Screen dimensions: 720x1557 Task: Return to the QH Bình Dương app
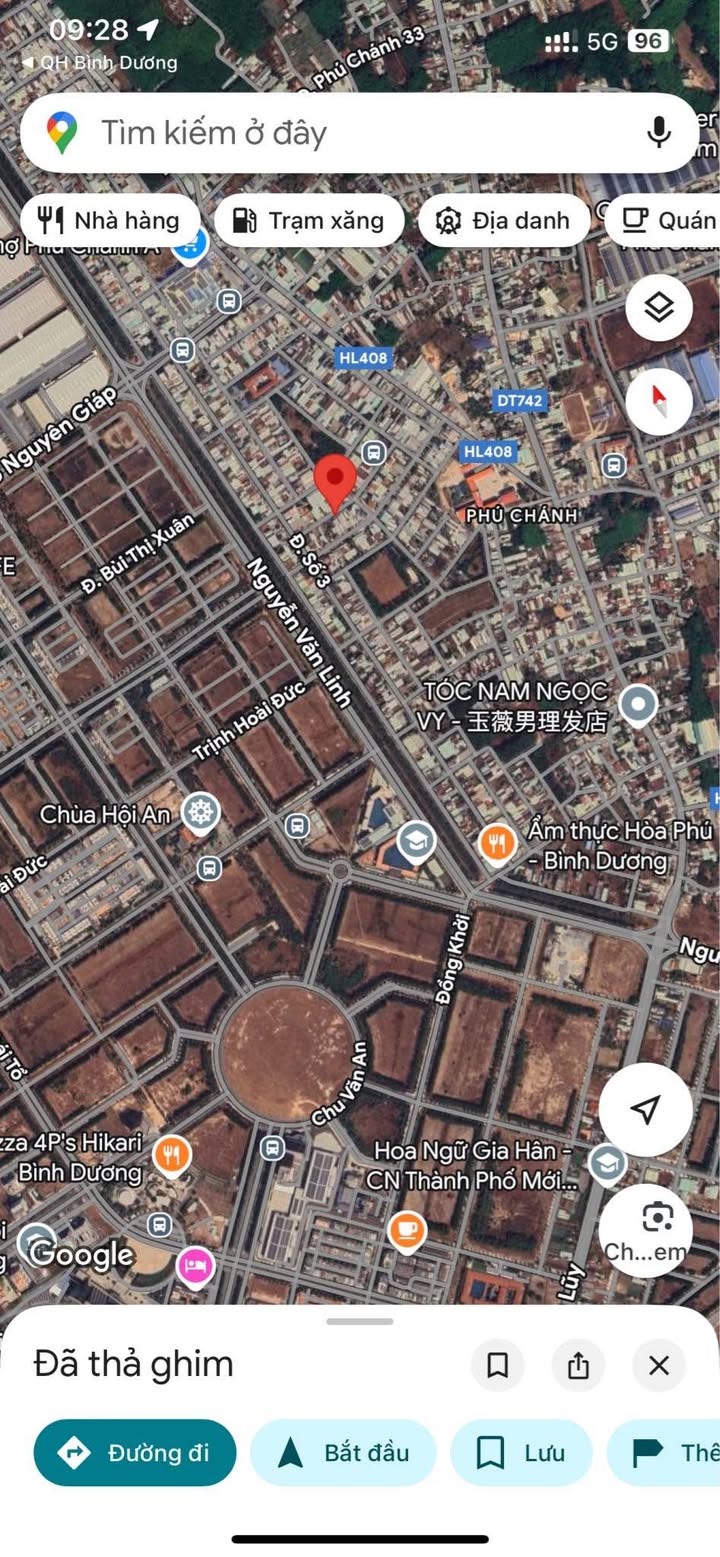(98, 63)
